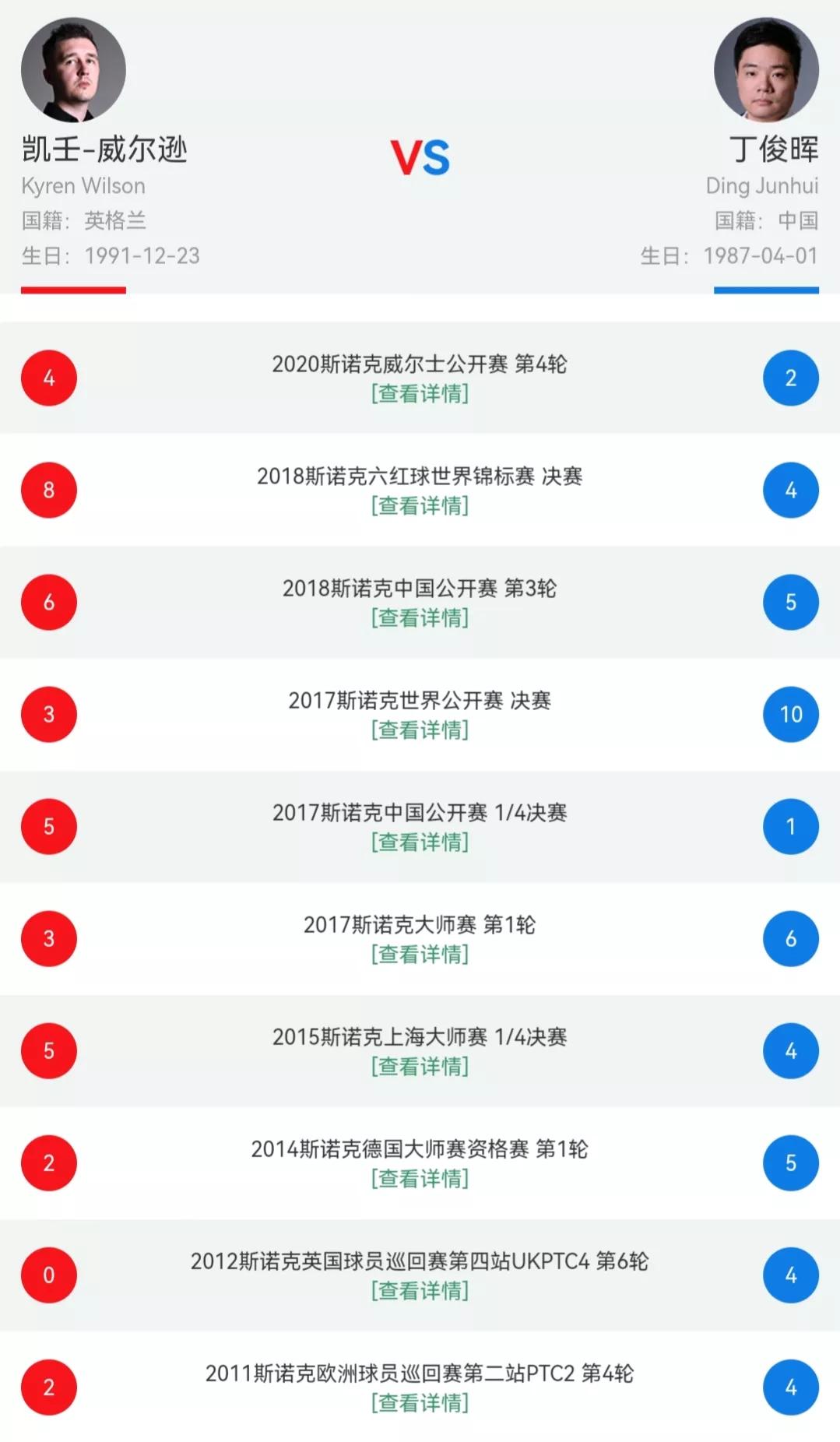Click the red score circle for 2018 Six-red final
840x1442 pixels.
coord(49,489)
